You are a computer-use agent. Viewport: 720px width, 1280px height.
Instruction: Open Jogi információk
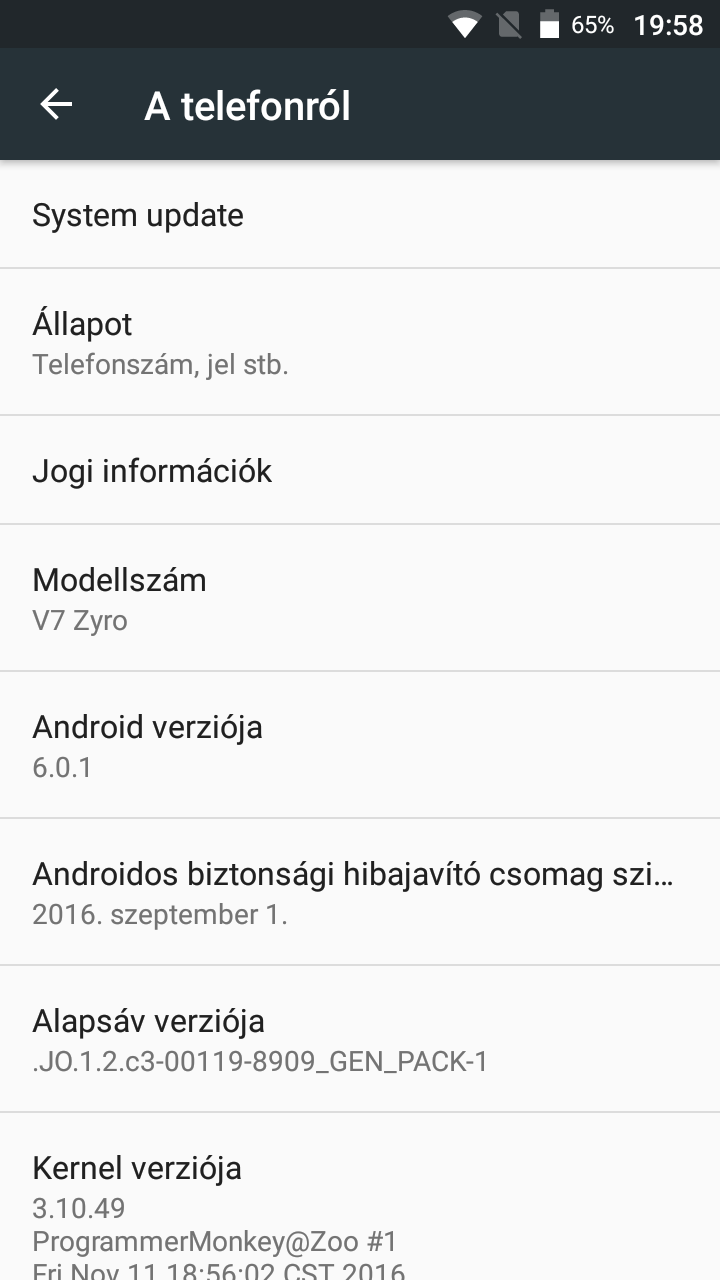[360, 470]
